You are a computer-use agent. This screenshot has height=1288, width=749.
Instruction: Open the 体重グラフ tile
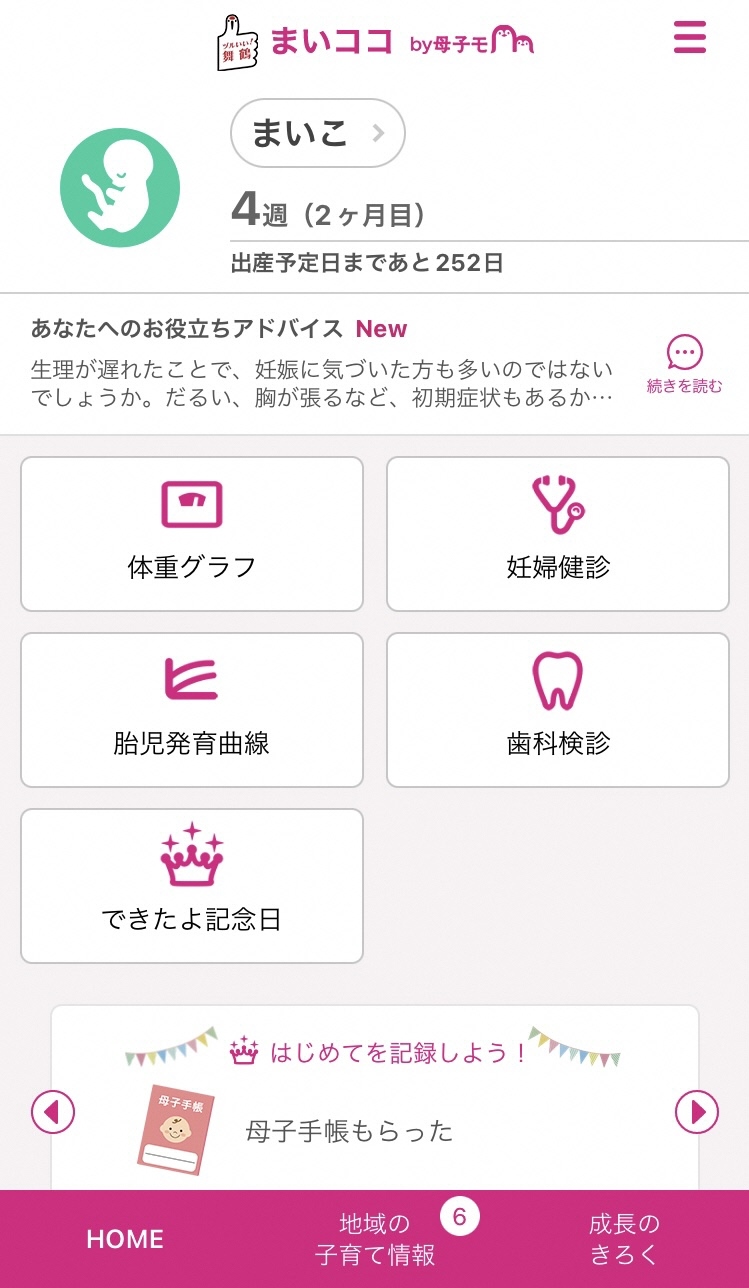click(192, 534)
